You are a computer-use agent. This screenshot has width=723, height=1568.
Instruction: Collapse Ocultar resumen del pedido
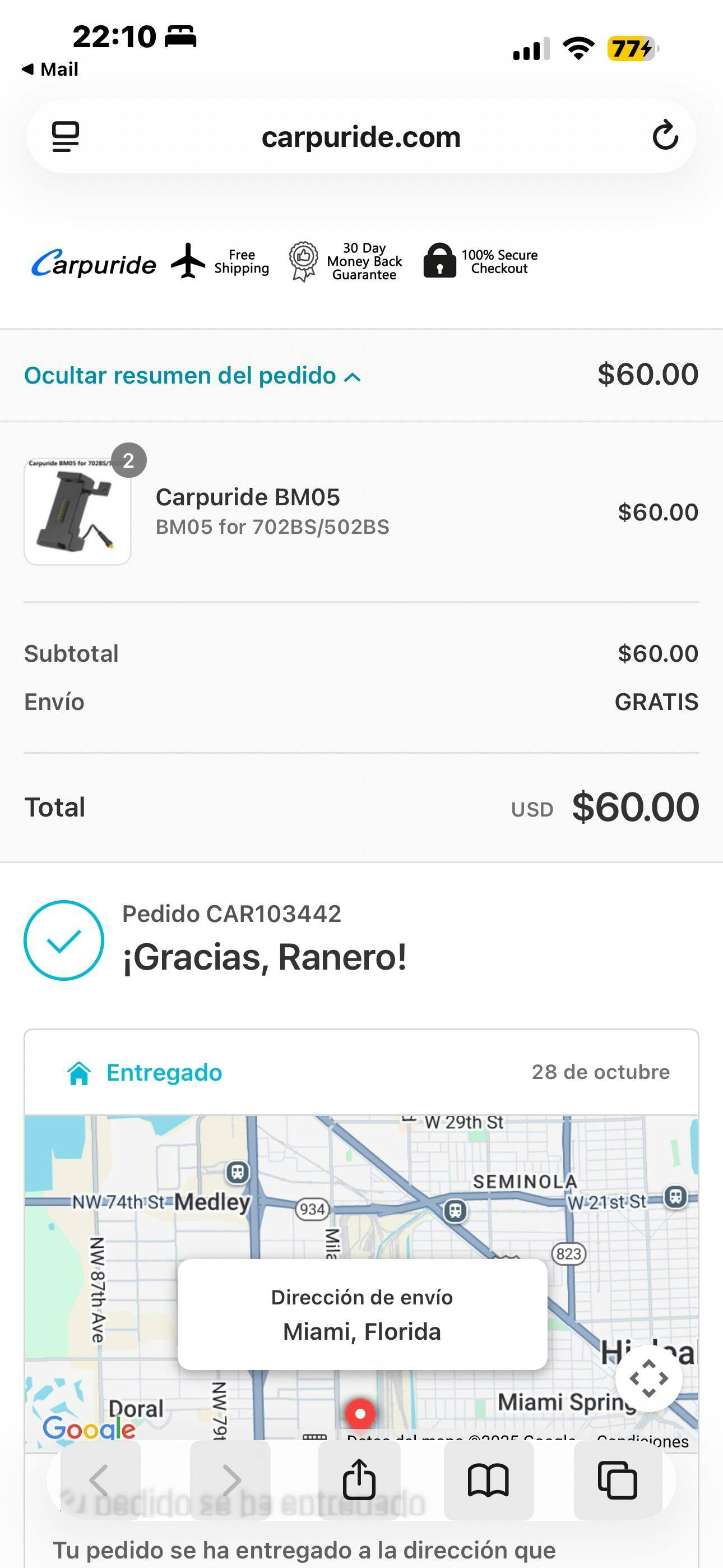click(x=192, y=376)
